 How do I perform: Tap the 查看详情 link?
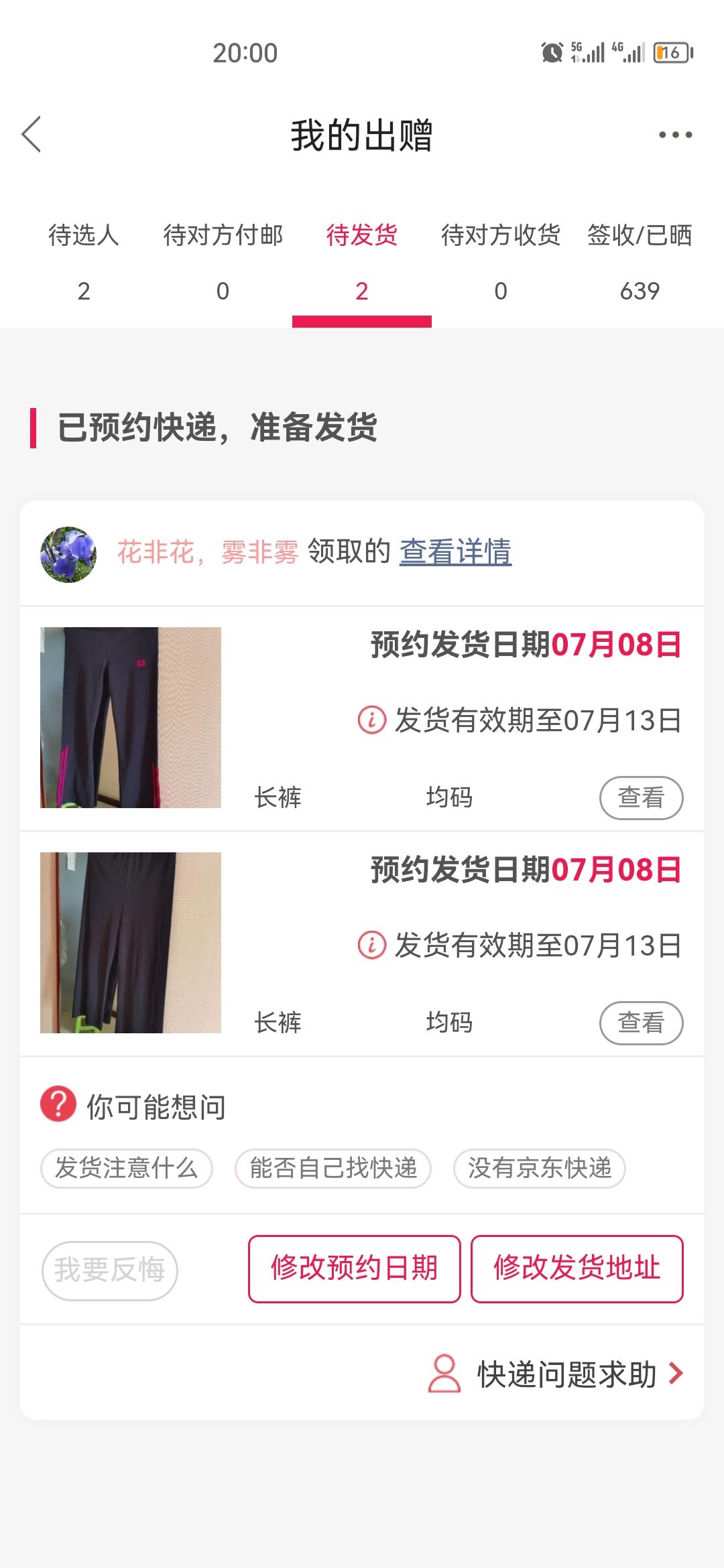(x=456, y=552)
